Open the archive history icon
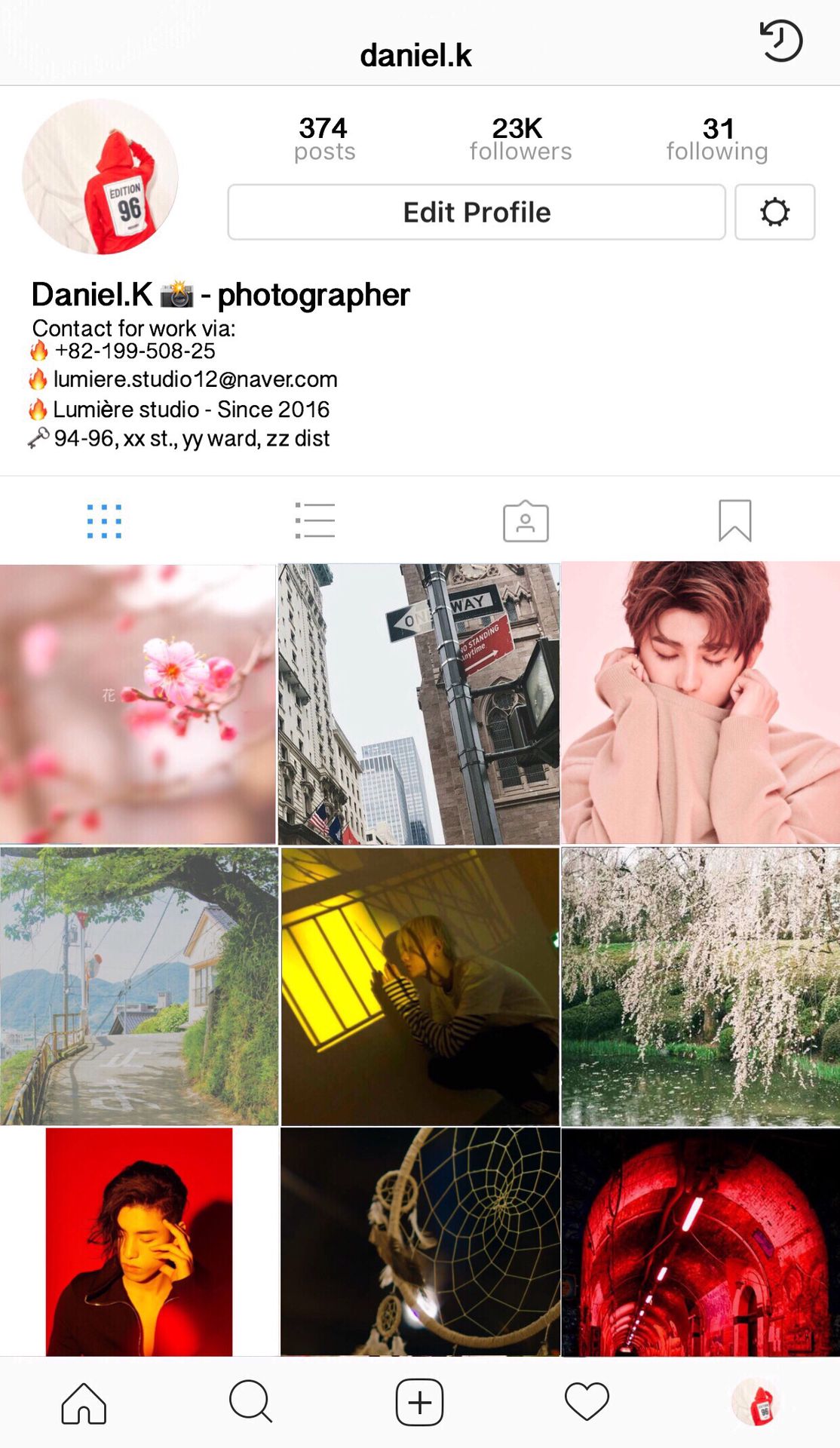This screenshot has width=840, height=1448. [x=781, y=41]
